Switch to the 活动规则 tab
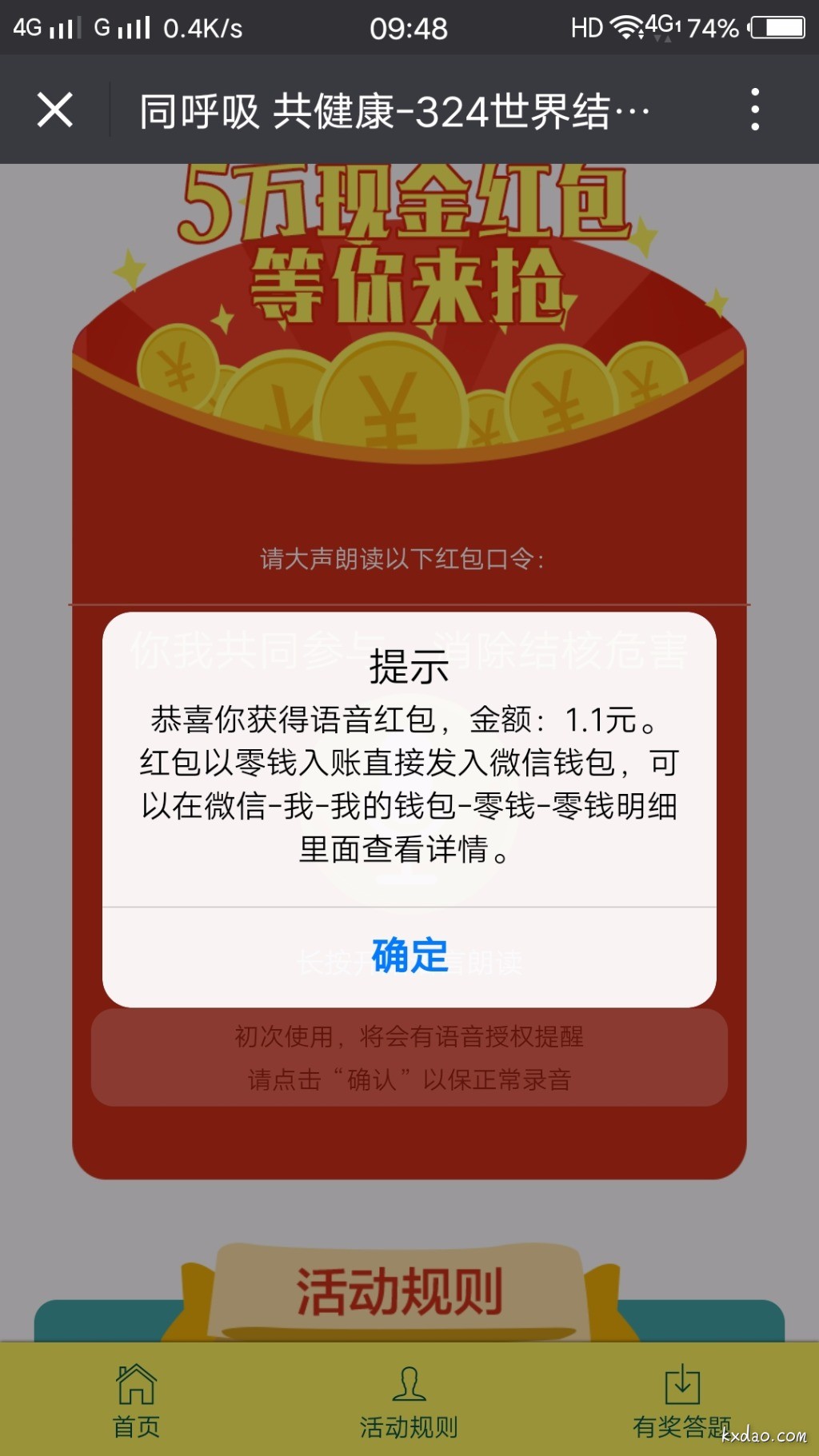 point(409,1401)
